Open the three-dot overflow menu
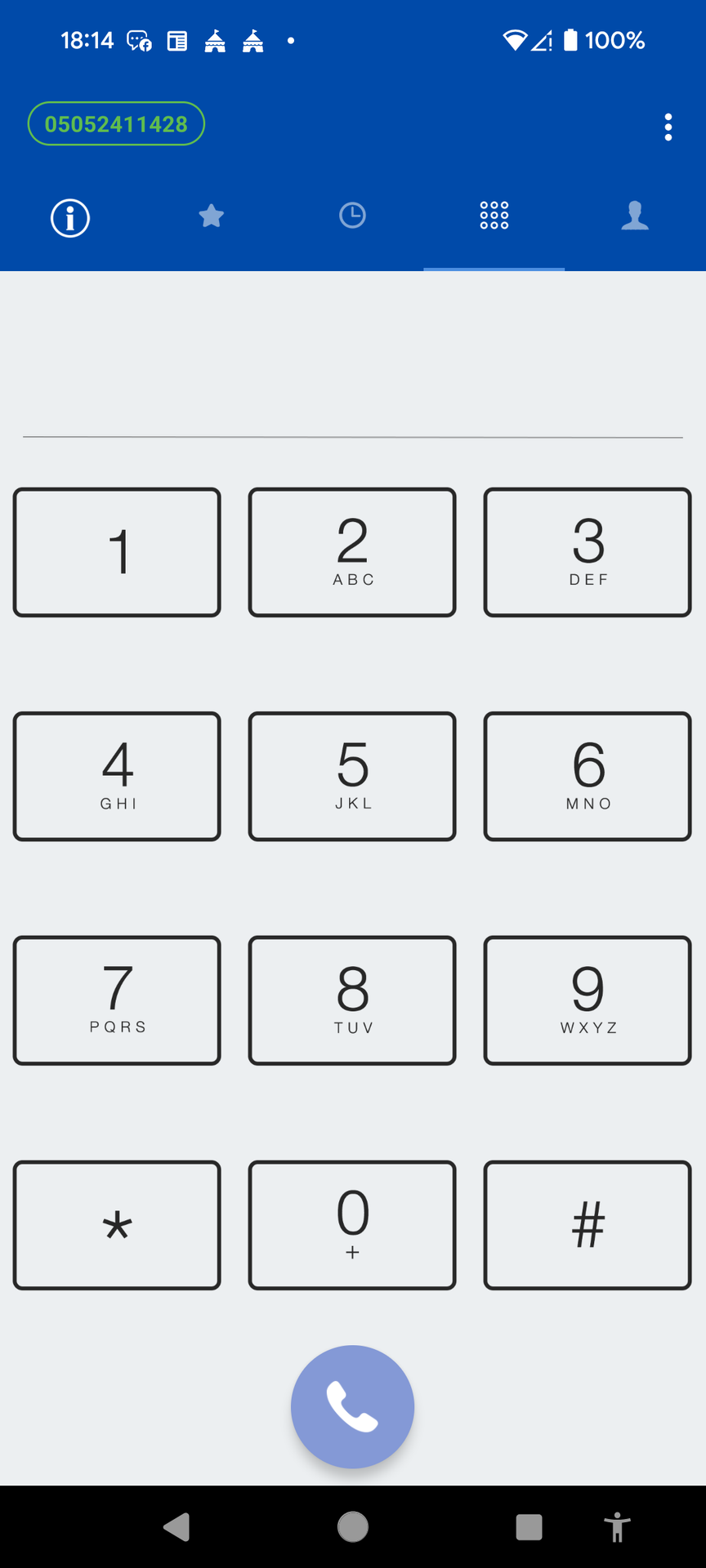This screenshot has height=1568, width=706. click(x=668, y=127)
